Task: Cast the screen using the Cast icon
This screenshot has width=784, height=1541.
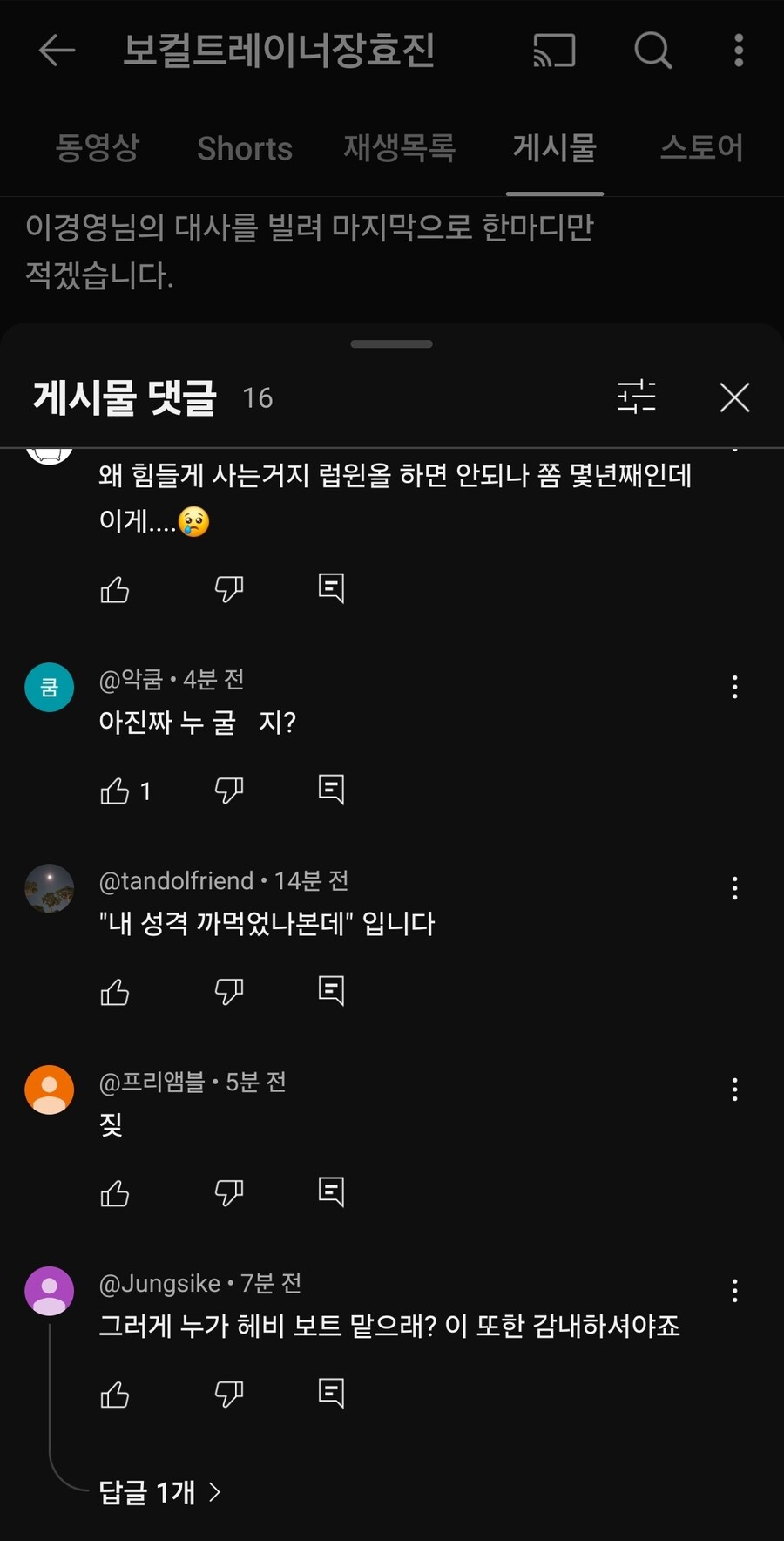Action: 555,51
